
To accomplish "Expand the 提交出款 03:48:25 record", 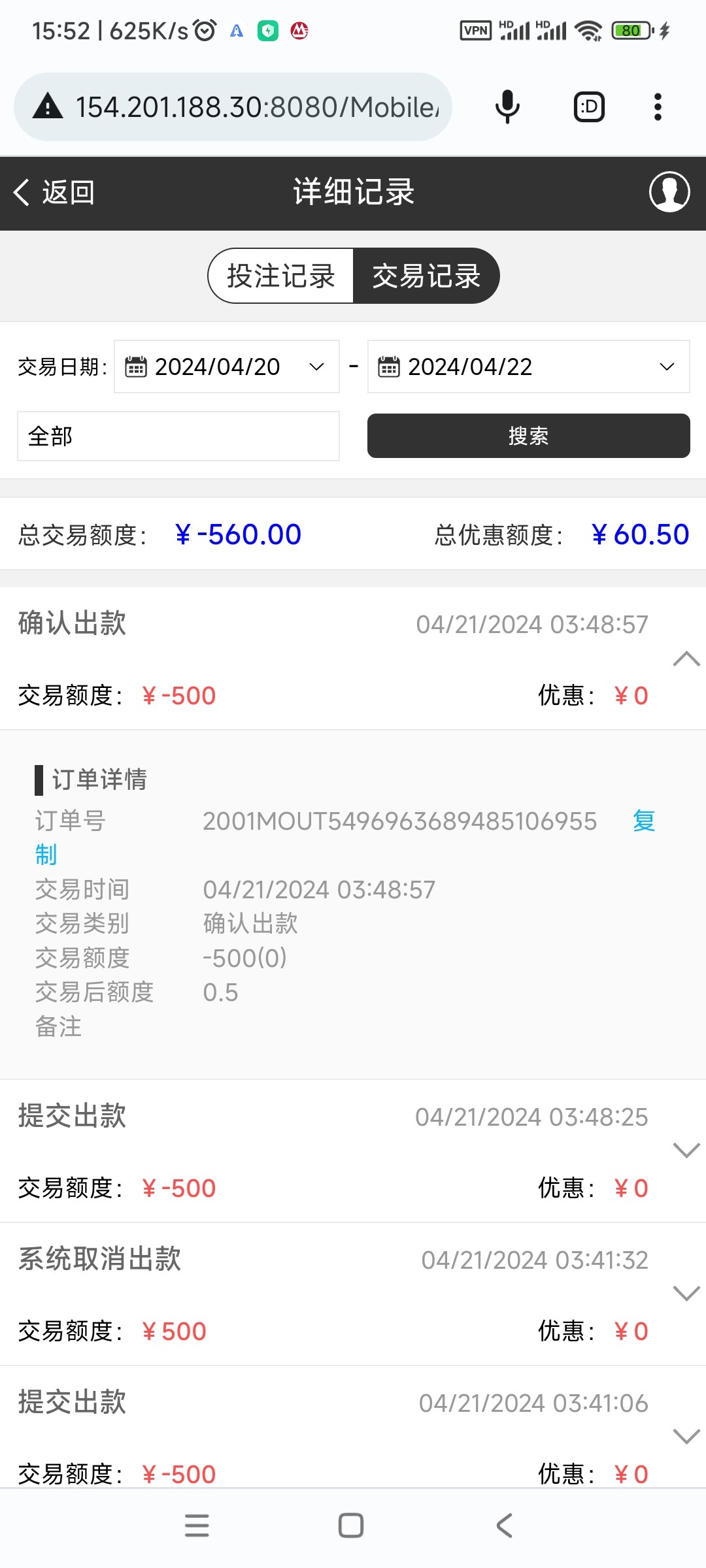I will coord(686,1151).
